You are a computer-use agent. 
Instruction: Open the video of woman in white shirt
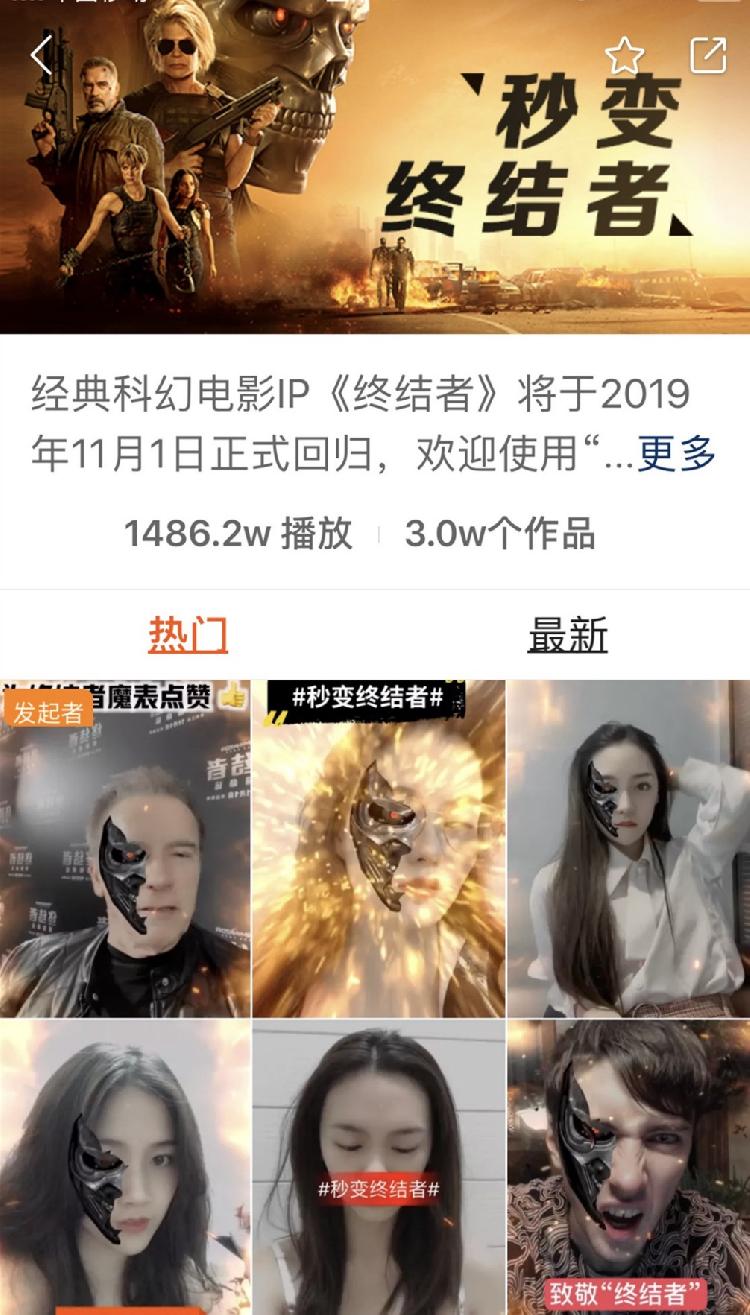coord(628,849)
